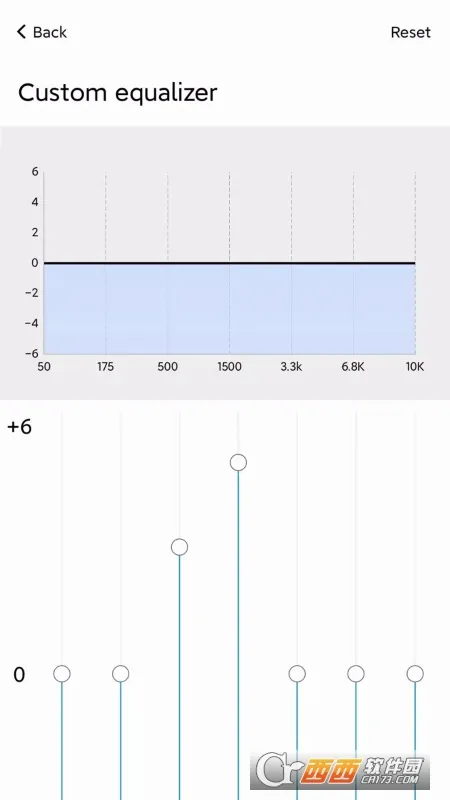The width and height of the screenshot is (450, 800).
Task: Tap the highest slider handle near +6
Action: tap(238, 462)
